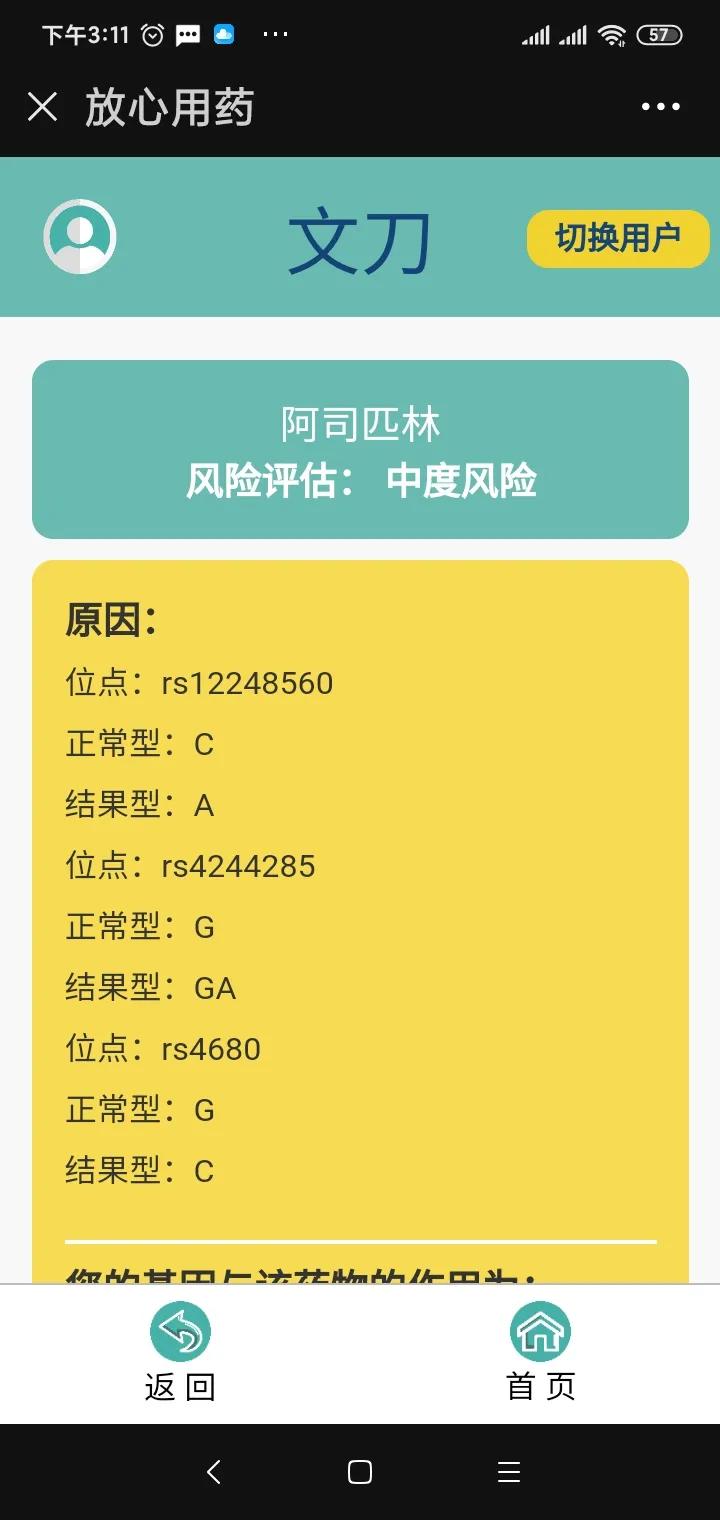Close the 放心用药 mini-program with the X

point(43,106)
